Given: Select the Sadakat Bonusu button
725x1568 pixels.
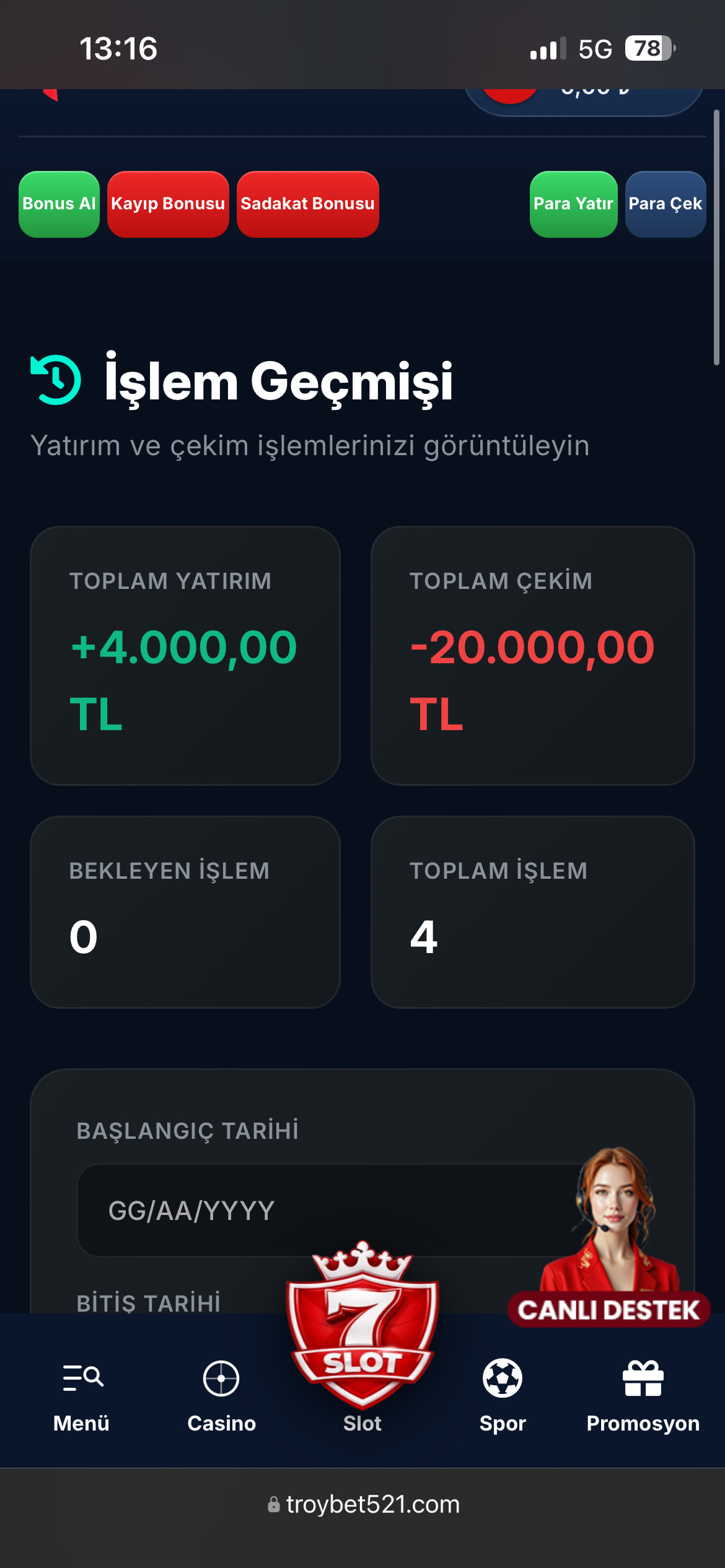Looking at the screenshot, I should click(x=307, y=204).
